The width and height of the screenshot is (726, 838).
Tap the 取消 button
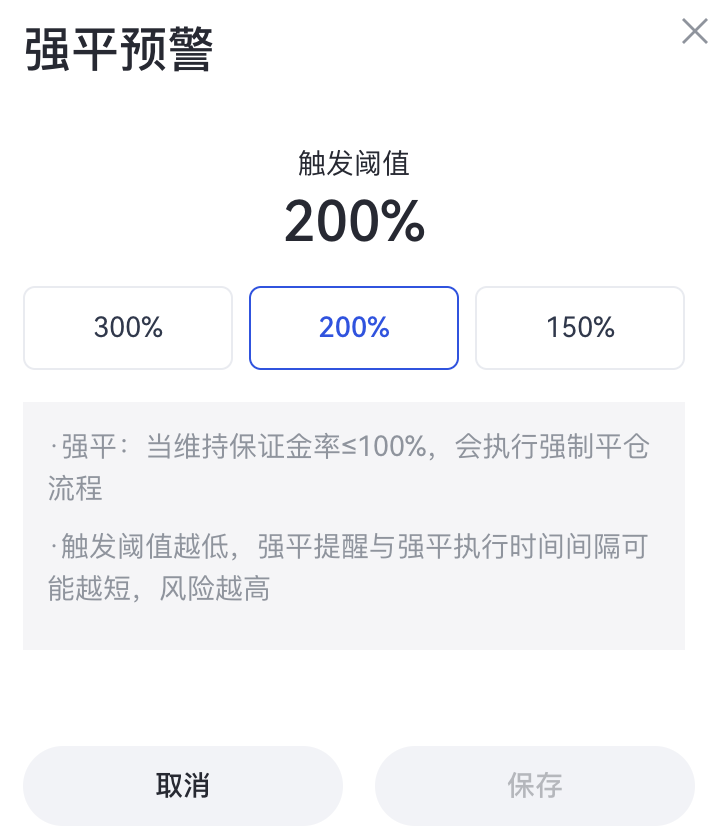(183, 785)
